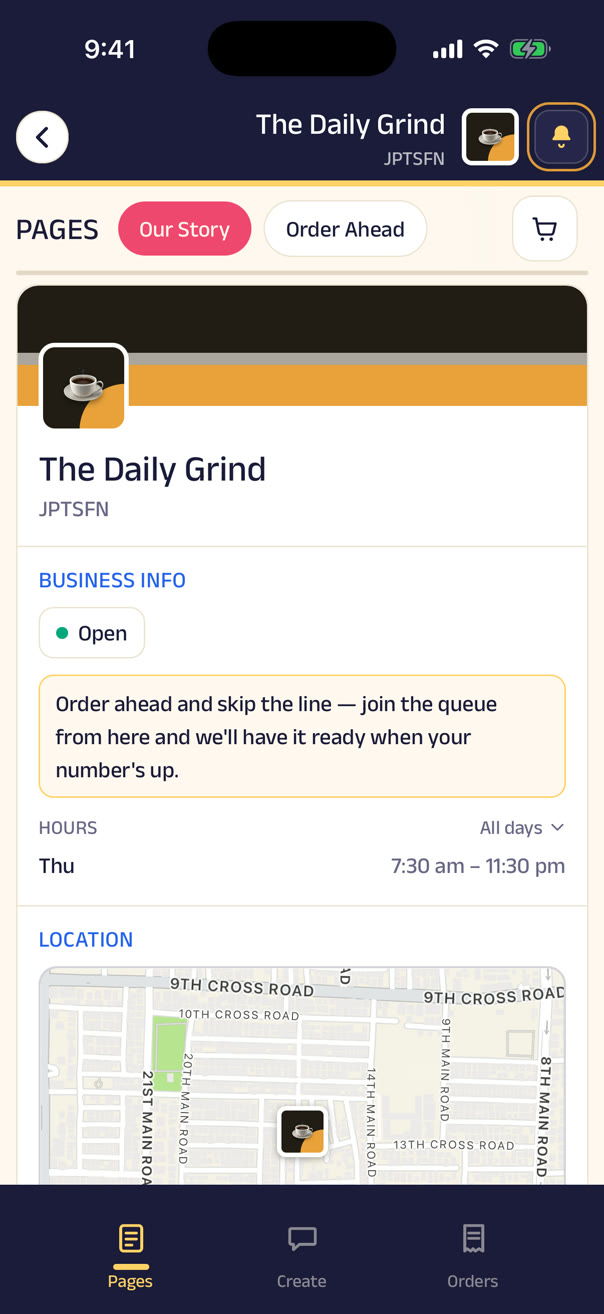The image size is (604, 1314).
Task: Go back using the header arrow
Action: coord(42,137)
